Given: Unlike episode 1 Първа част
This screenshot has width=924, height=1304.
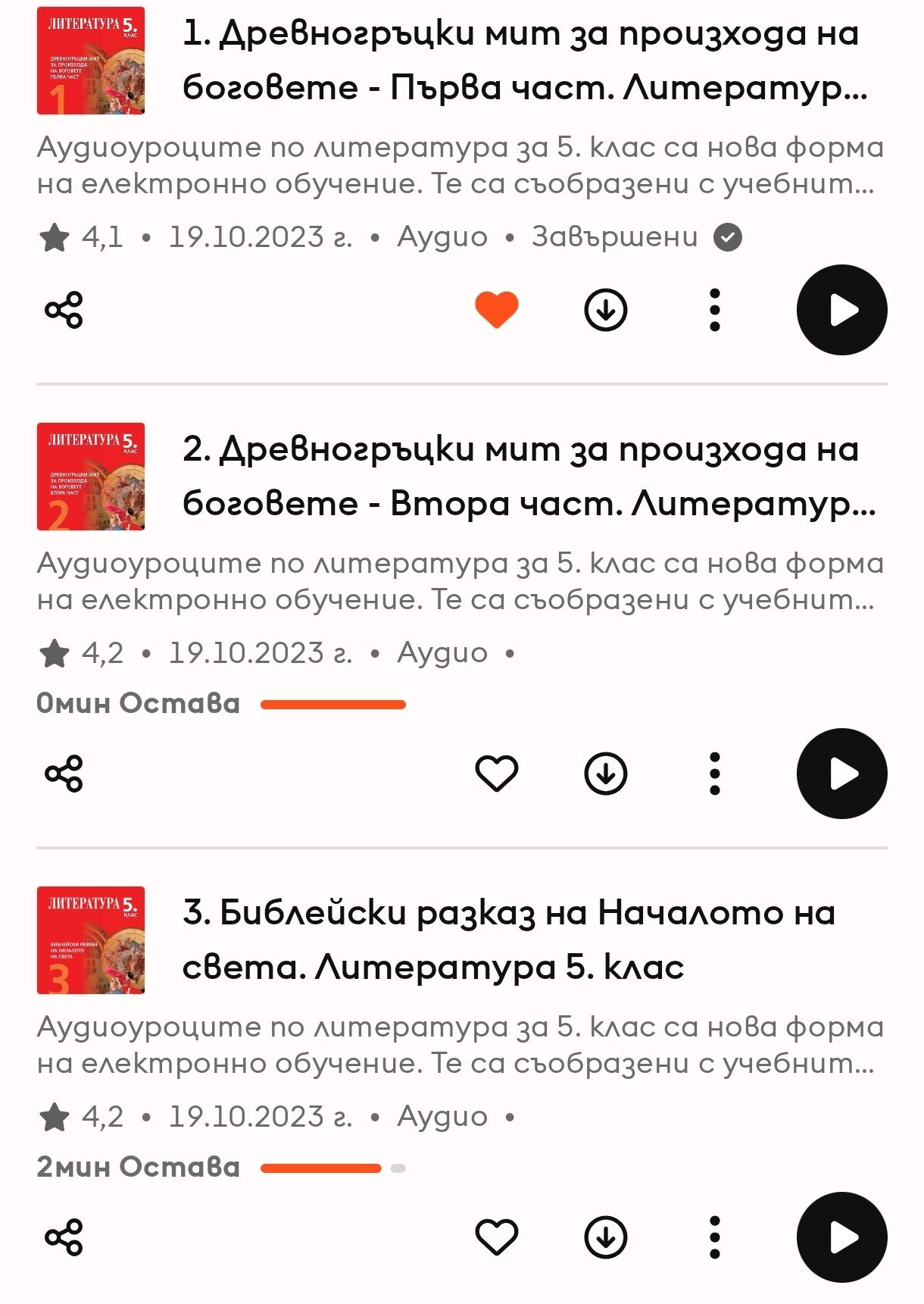Looking at the screenshot, I should click(x=497, y=310).
